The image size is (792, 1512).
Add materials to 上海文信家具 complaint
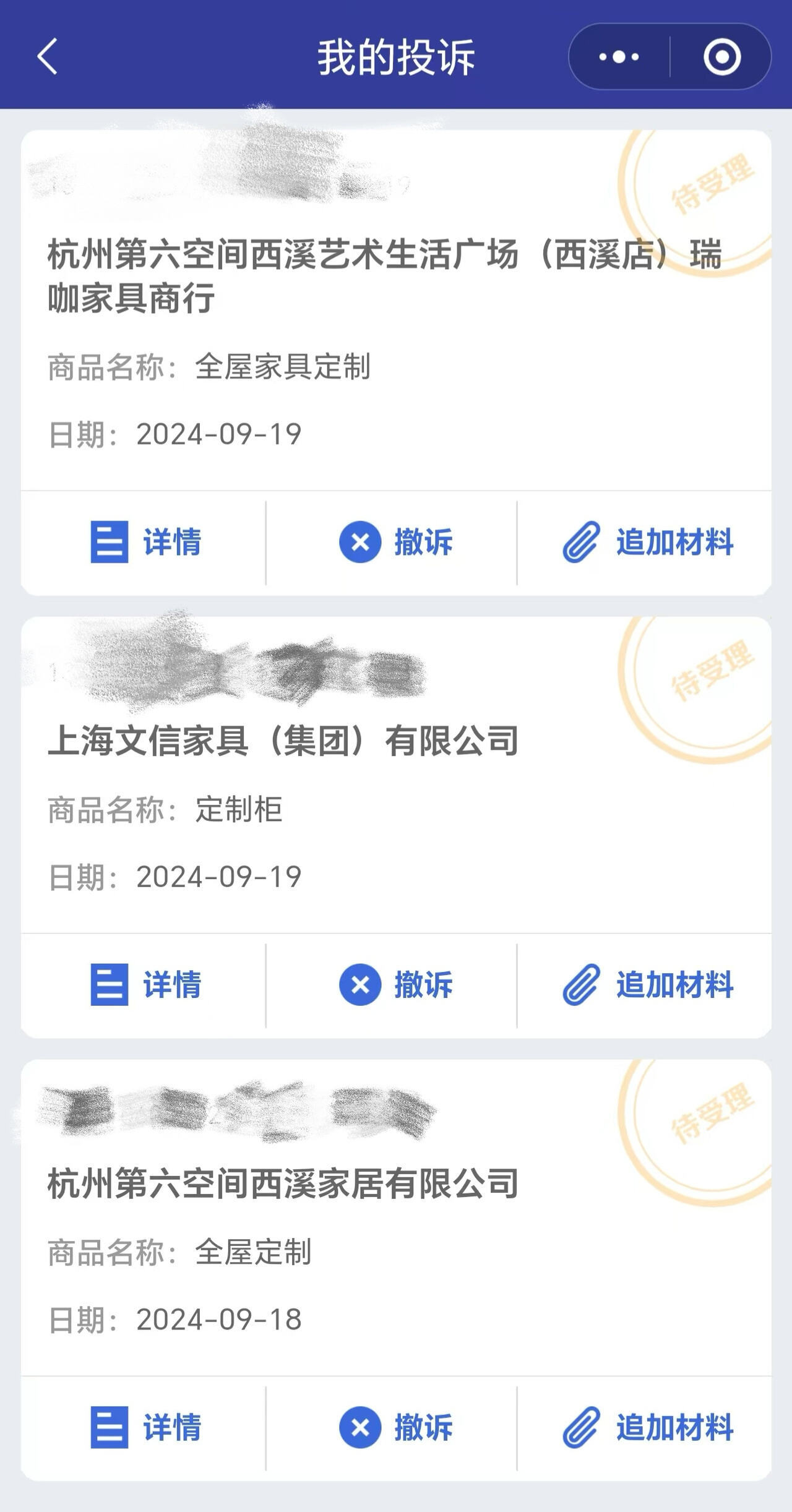click(647, 984)
